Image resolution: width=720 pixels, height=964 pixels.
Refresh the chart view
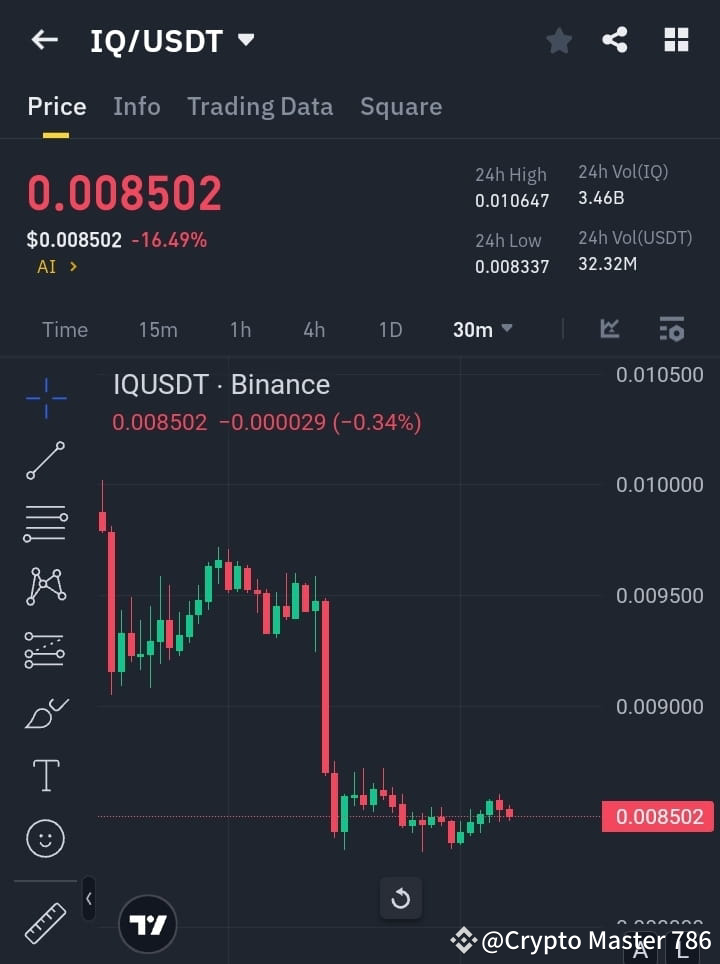401,898
